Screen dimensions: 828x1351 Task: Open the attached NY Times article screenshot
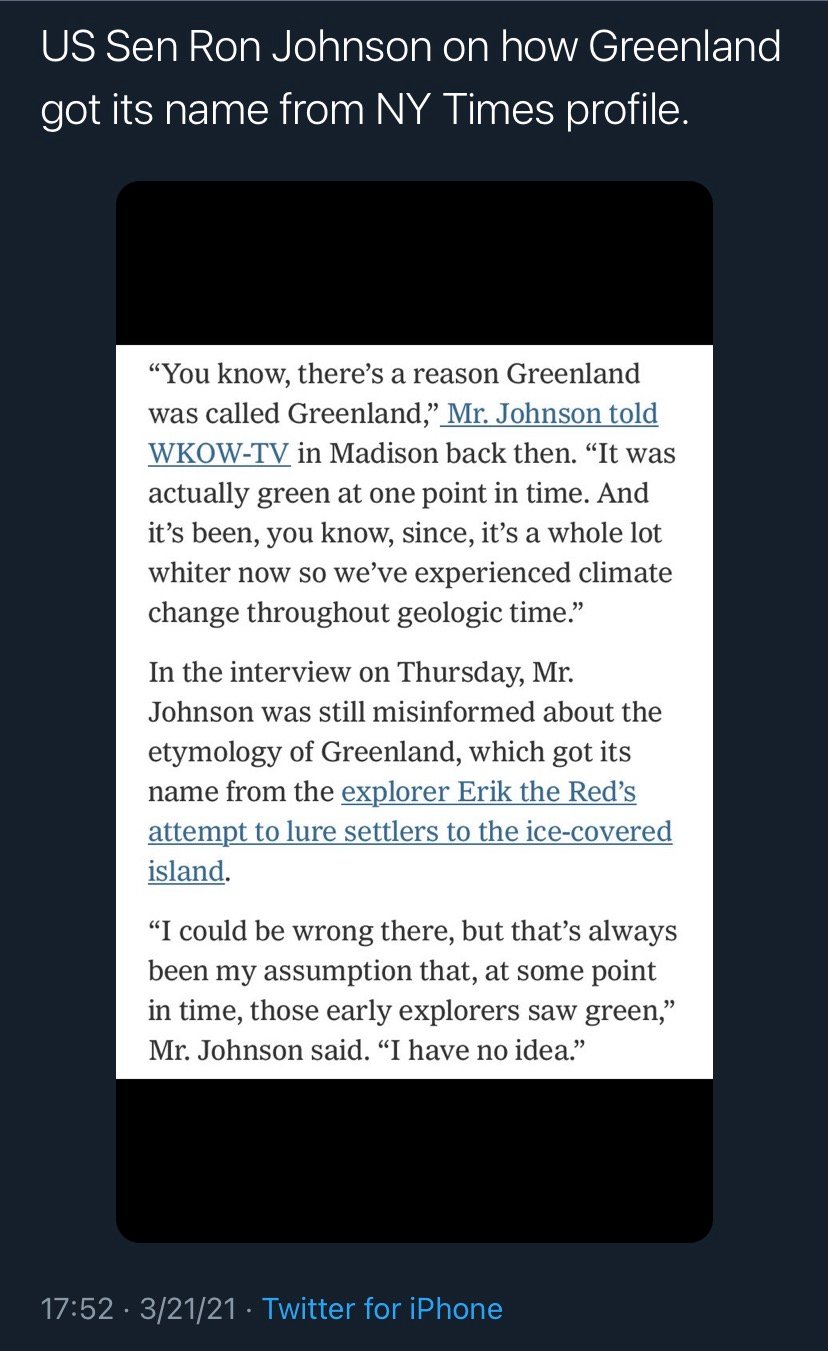(x=414, y=710)
